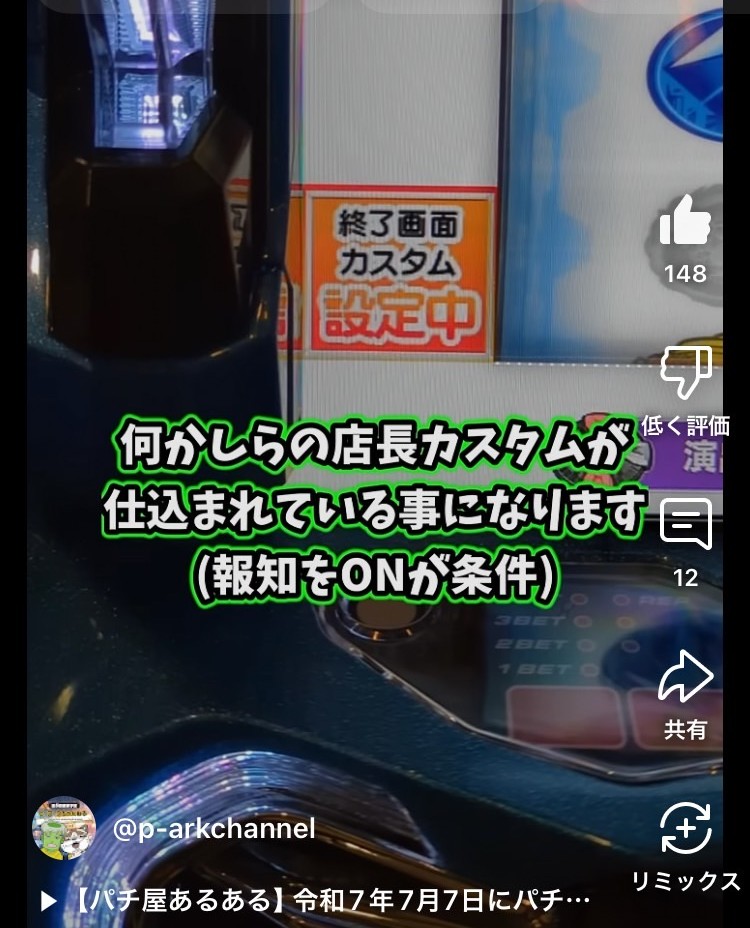750x928 pixels.
Task: Open the linked video 【パチ屋あるある】
Action: (320, 901)
